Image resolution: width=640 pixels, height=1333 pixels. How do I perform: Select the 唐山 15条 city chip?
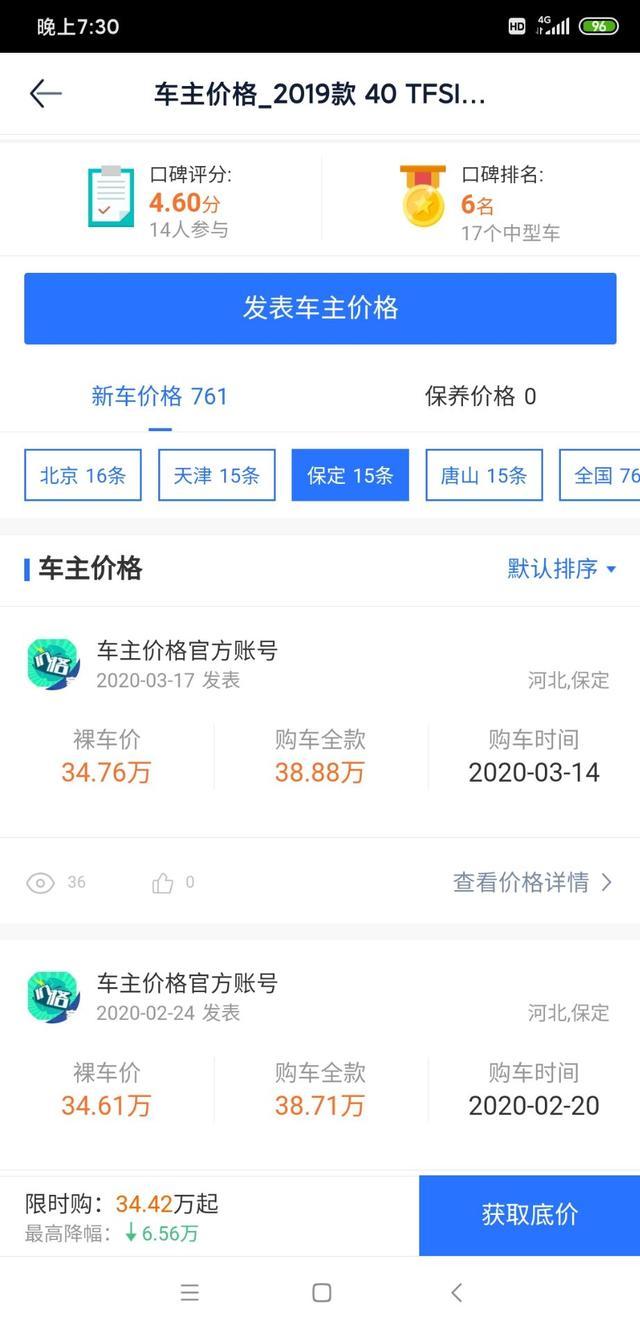484,475
